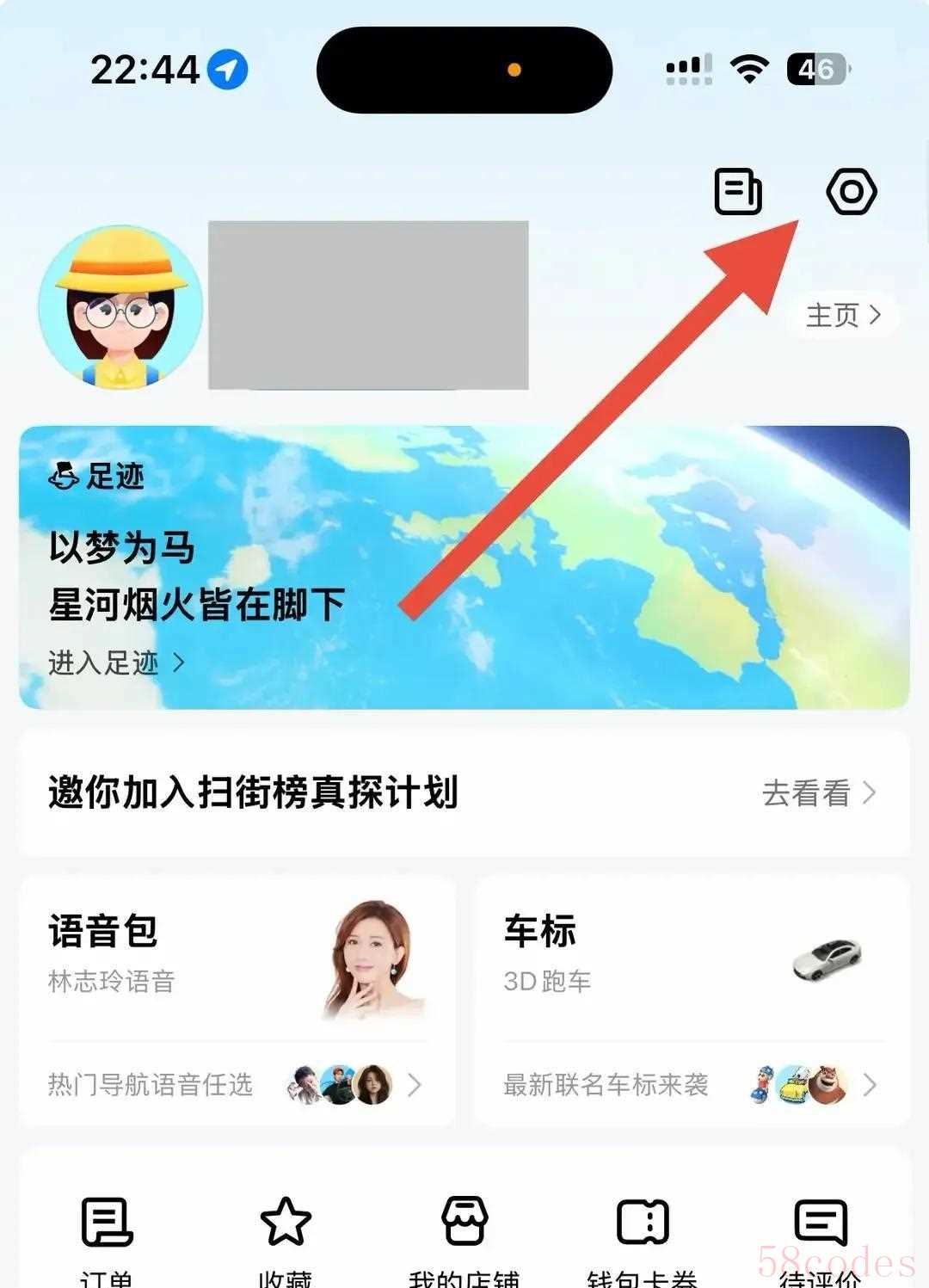The width and height of the screenshot is (929, 1288).
Task: Open 去看看 for 扫街榜真探计划
Action: click(818, 792)
